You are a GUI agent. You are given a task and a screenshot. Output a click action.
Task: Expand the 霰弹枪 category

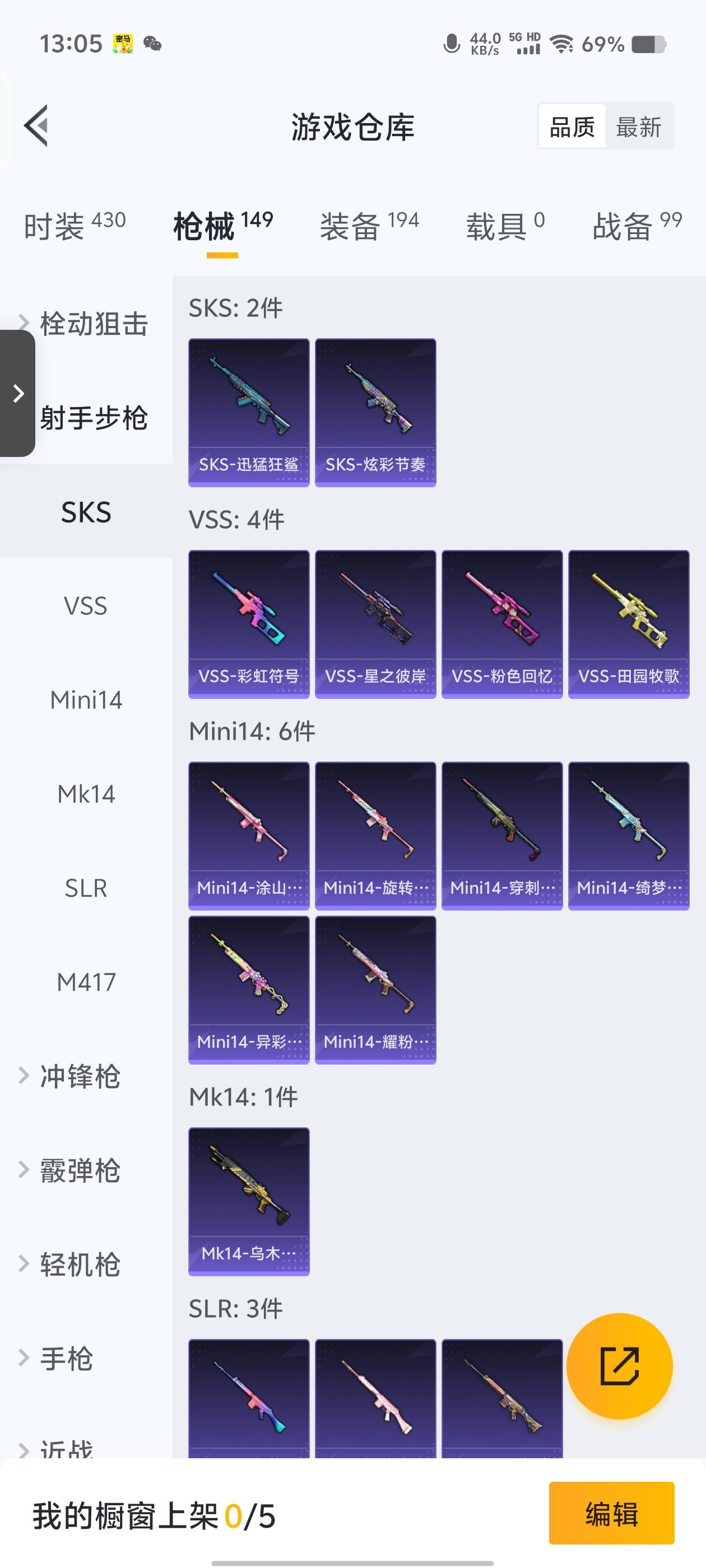[80, 1170]
